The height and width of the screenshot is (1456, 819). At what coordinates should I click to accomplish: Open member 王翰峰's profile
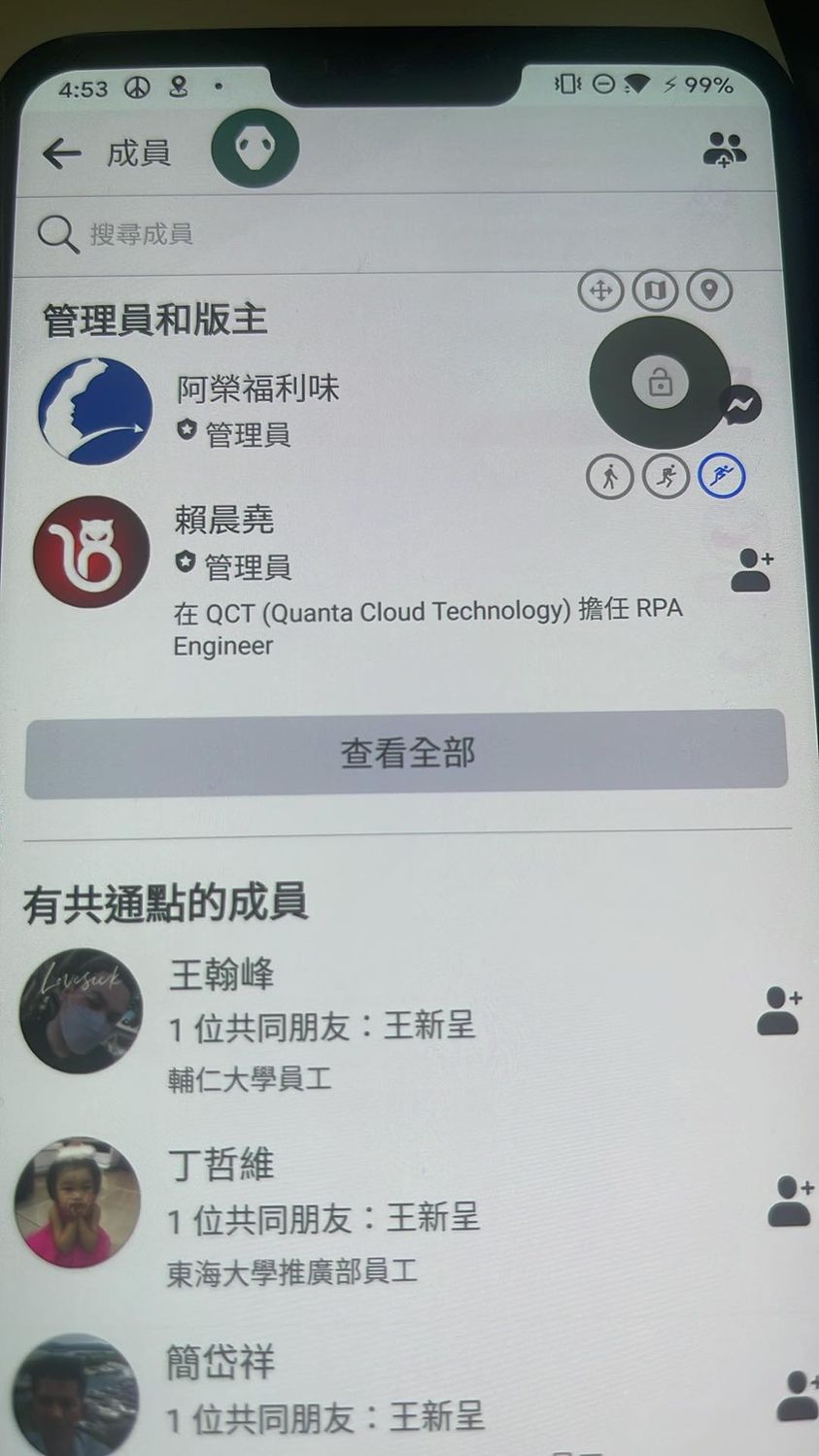click(222, 974)
